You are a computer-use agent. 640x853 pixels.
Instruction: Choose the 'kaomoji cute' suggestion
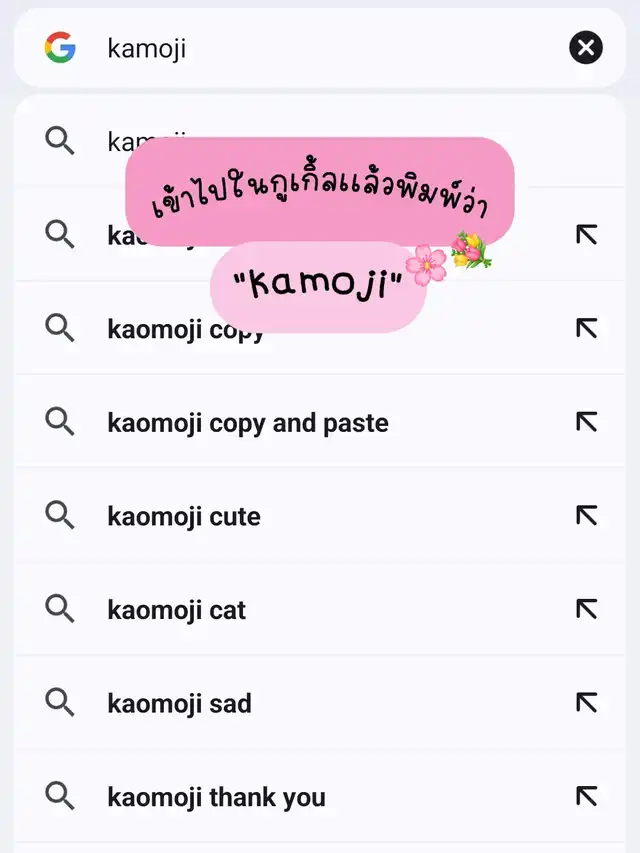tap(320, 516)
